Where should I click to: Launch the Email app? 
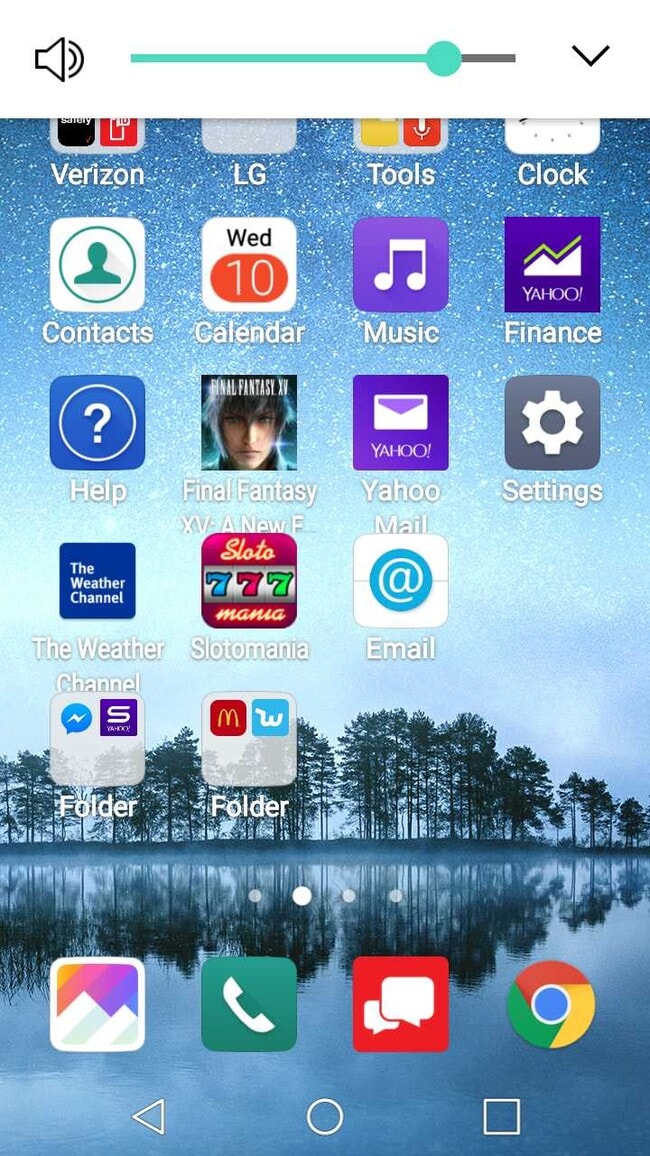[x=401, y=581]
